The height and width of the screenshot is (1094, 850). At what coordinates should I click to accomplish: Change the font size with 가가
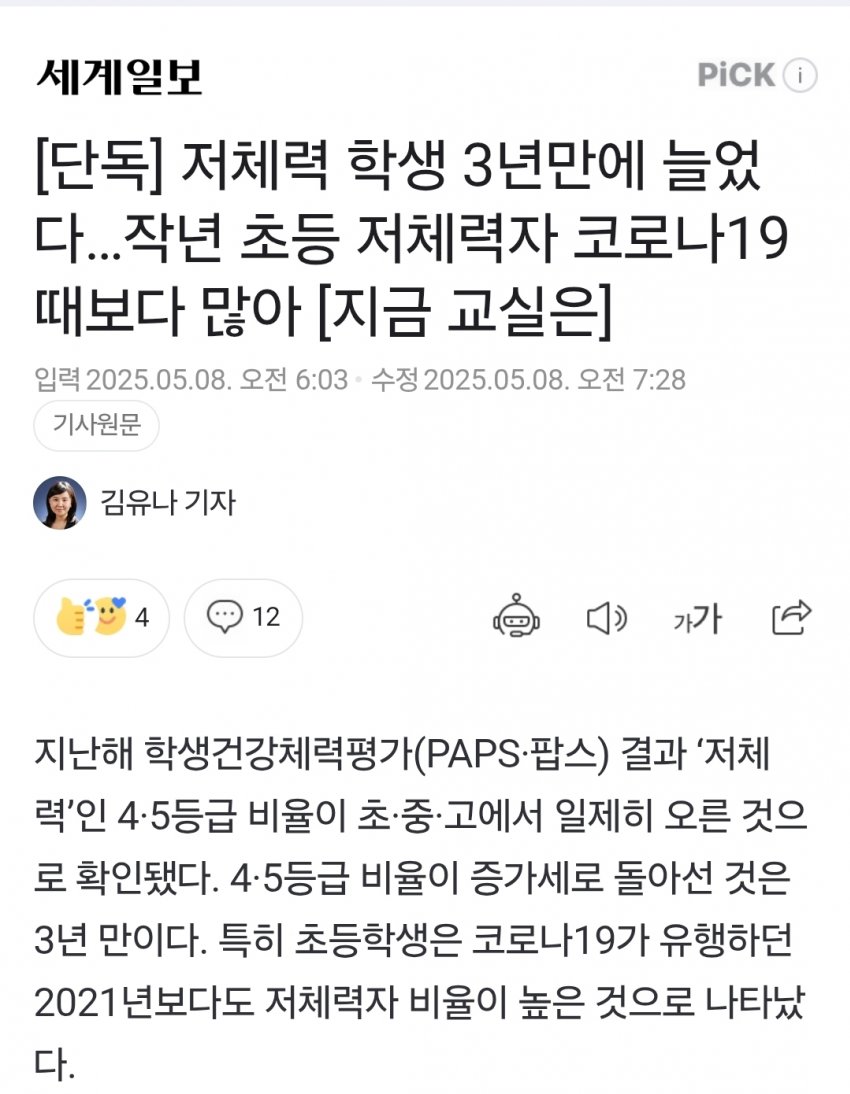(697, 619)
